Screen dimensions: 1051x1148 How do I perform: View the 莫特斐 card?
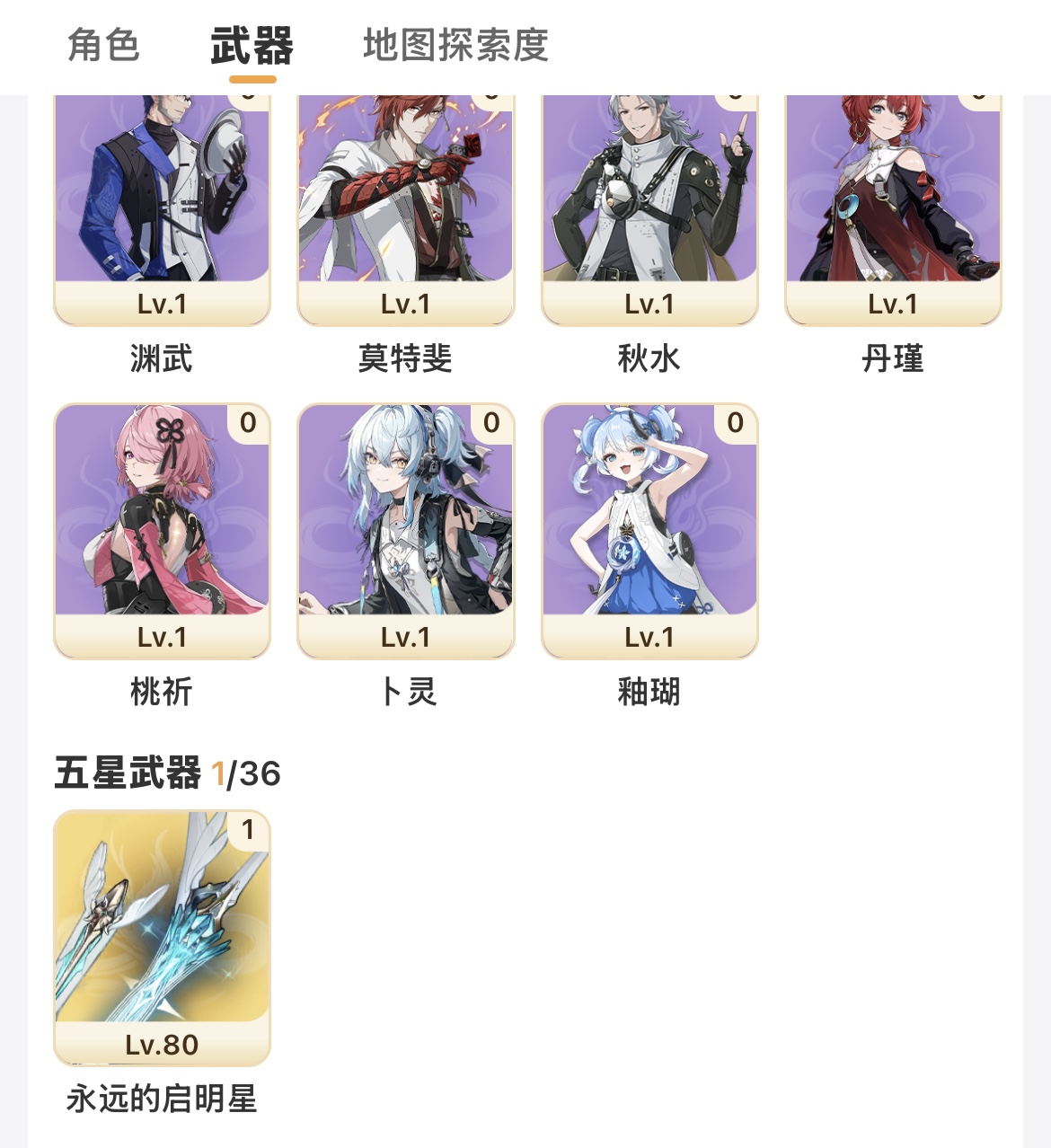pyautogui.click(x=405, y=208)
